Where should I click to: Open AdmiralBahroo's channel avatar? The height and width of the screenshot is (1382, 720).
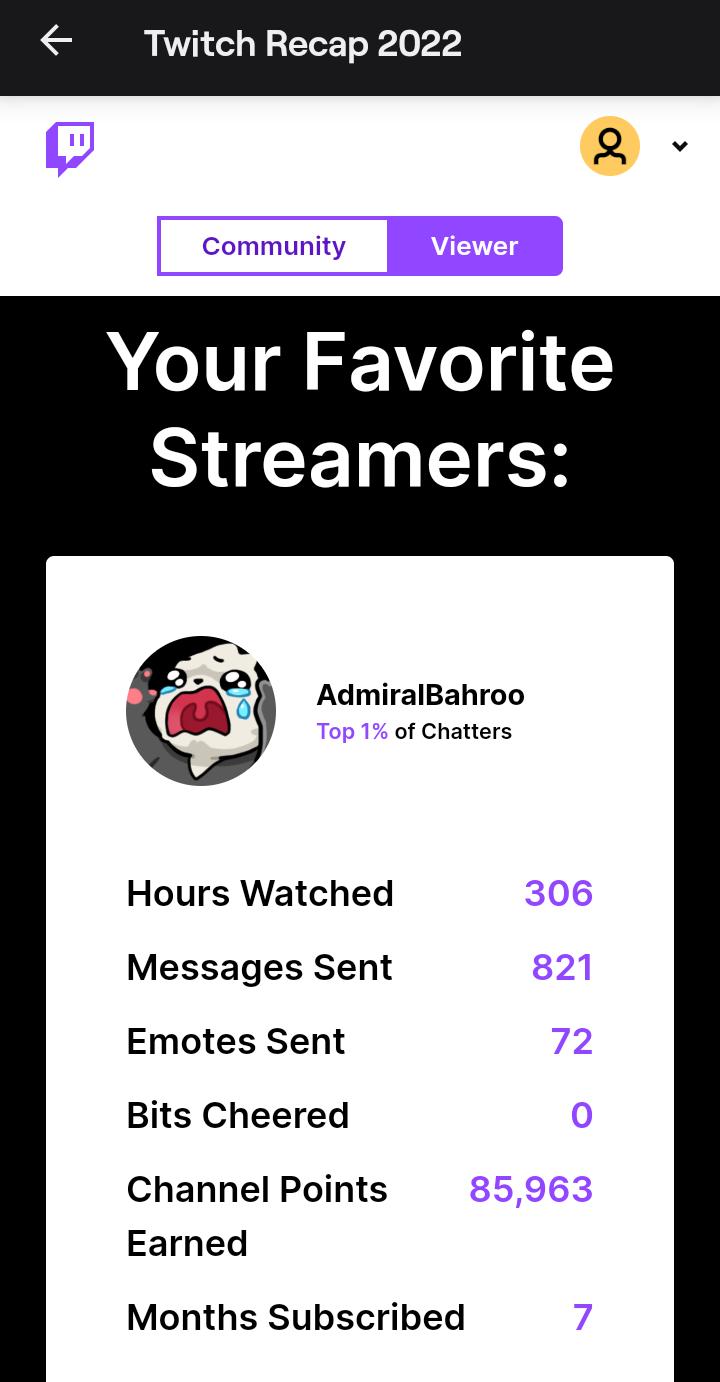(x=201, y=711)
